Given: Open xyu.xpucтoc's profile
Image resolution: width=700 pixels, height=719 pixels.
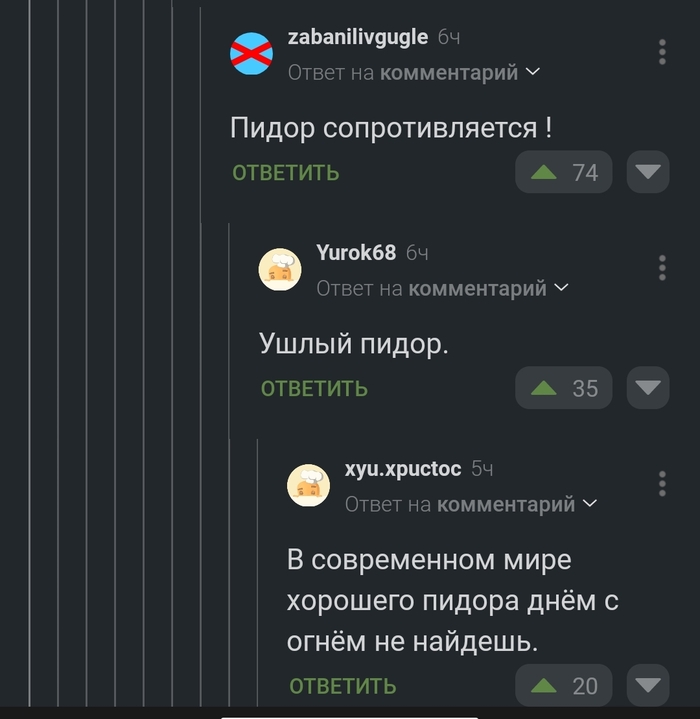Looking at the screenshot, I should 402,468.
